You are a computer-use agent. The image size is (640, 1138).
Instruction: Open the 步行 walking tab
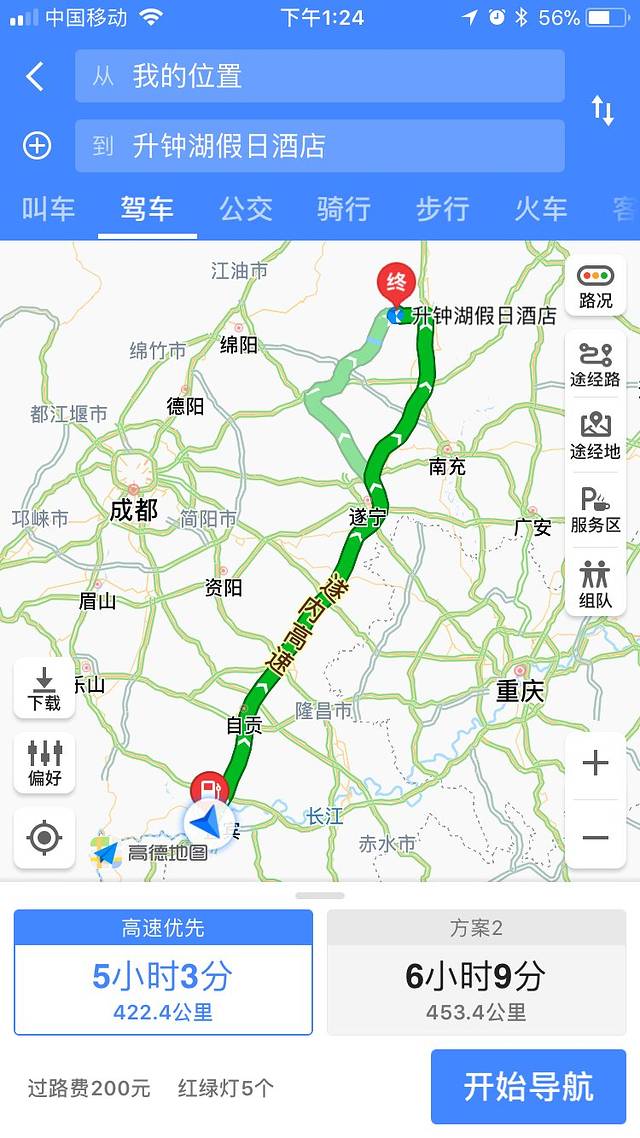pos(442,208)
